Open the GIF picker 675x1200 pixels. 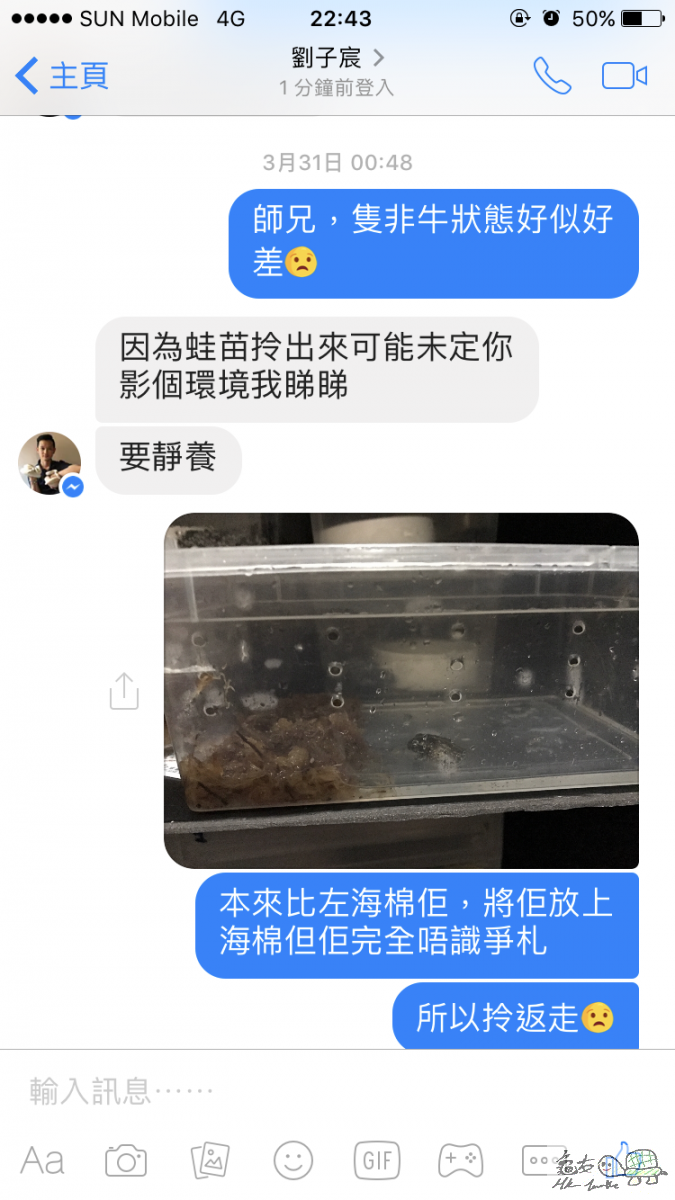[377, 1160]
